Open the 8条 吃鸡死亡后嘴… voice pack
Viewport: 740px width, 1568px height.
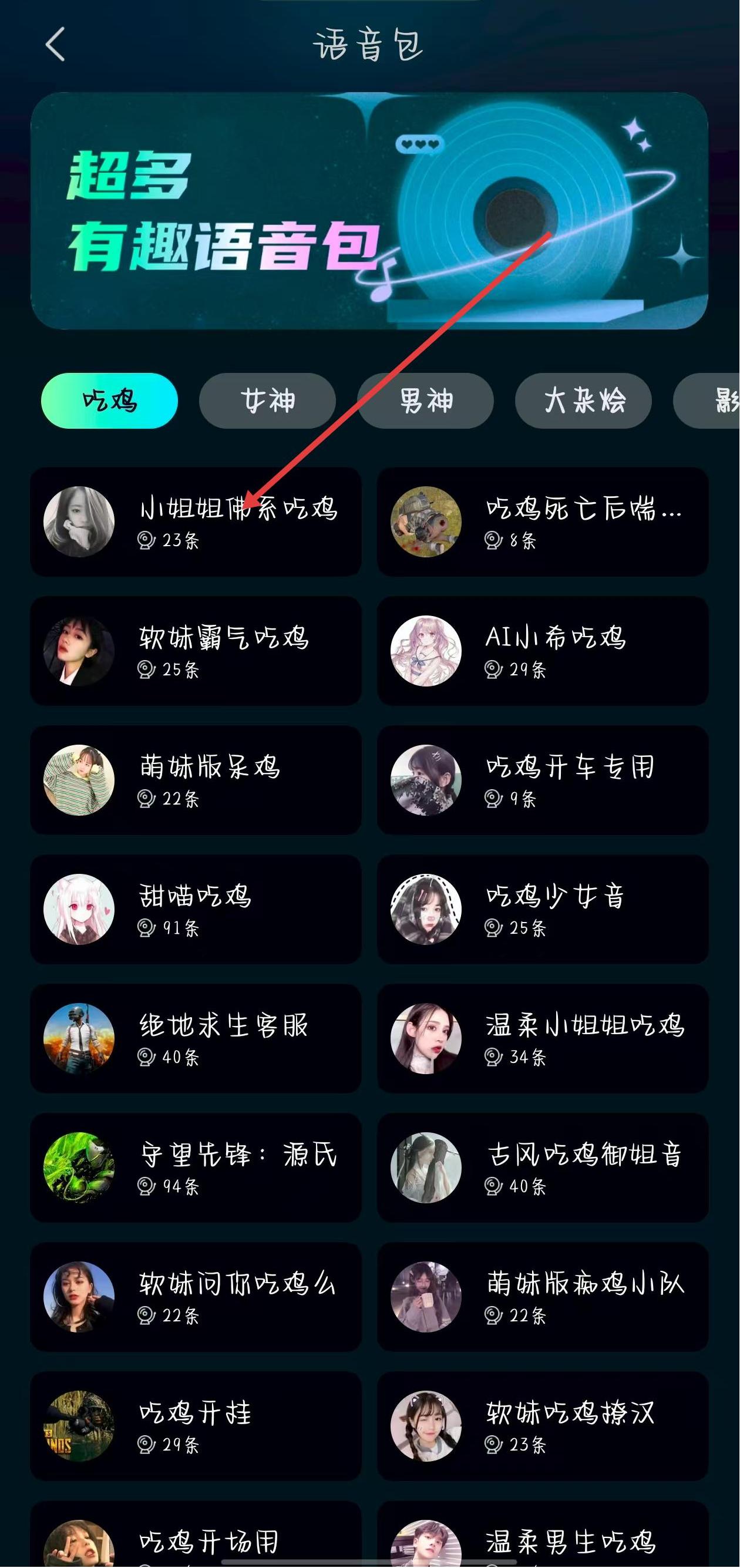point(542,521)
